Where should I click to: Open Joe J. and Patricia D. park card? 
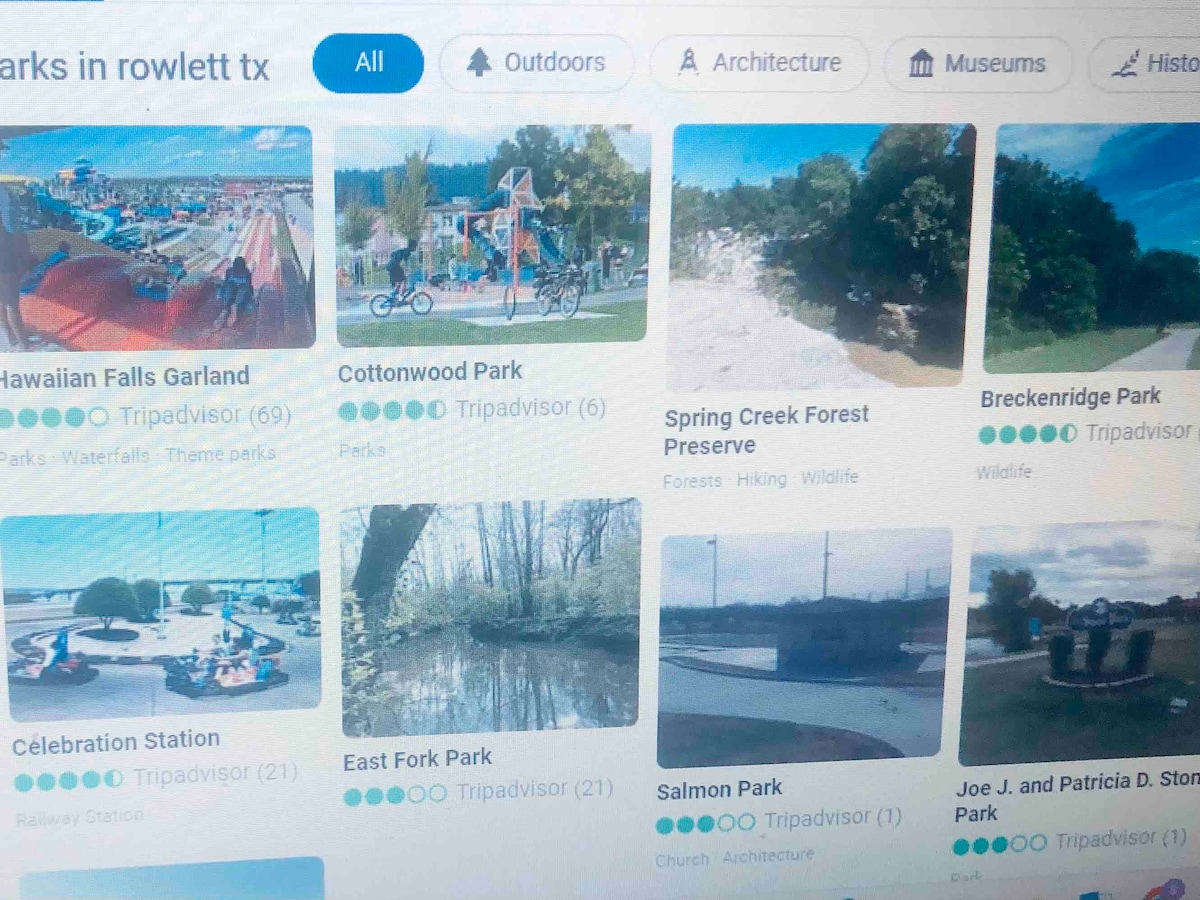pos(1080,645)
